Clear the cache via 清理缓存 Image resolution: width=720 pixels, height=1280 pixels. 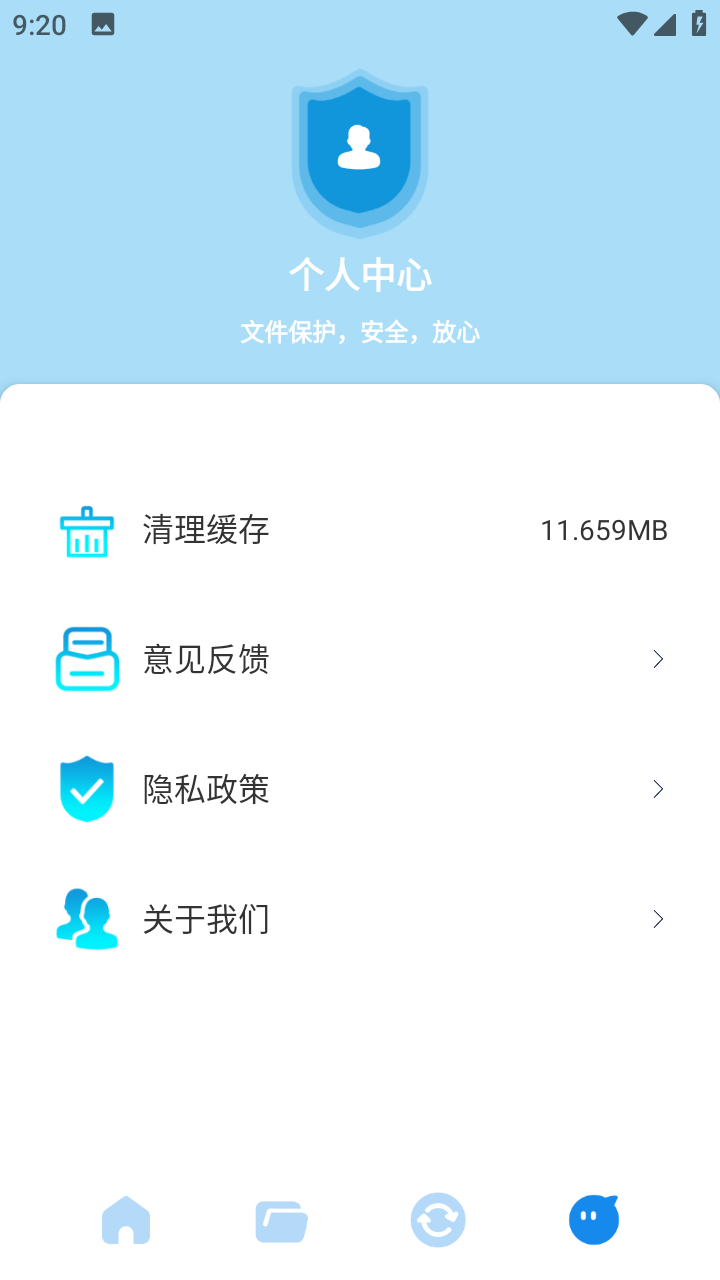(x=206, y=530)
